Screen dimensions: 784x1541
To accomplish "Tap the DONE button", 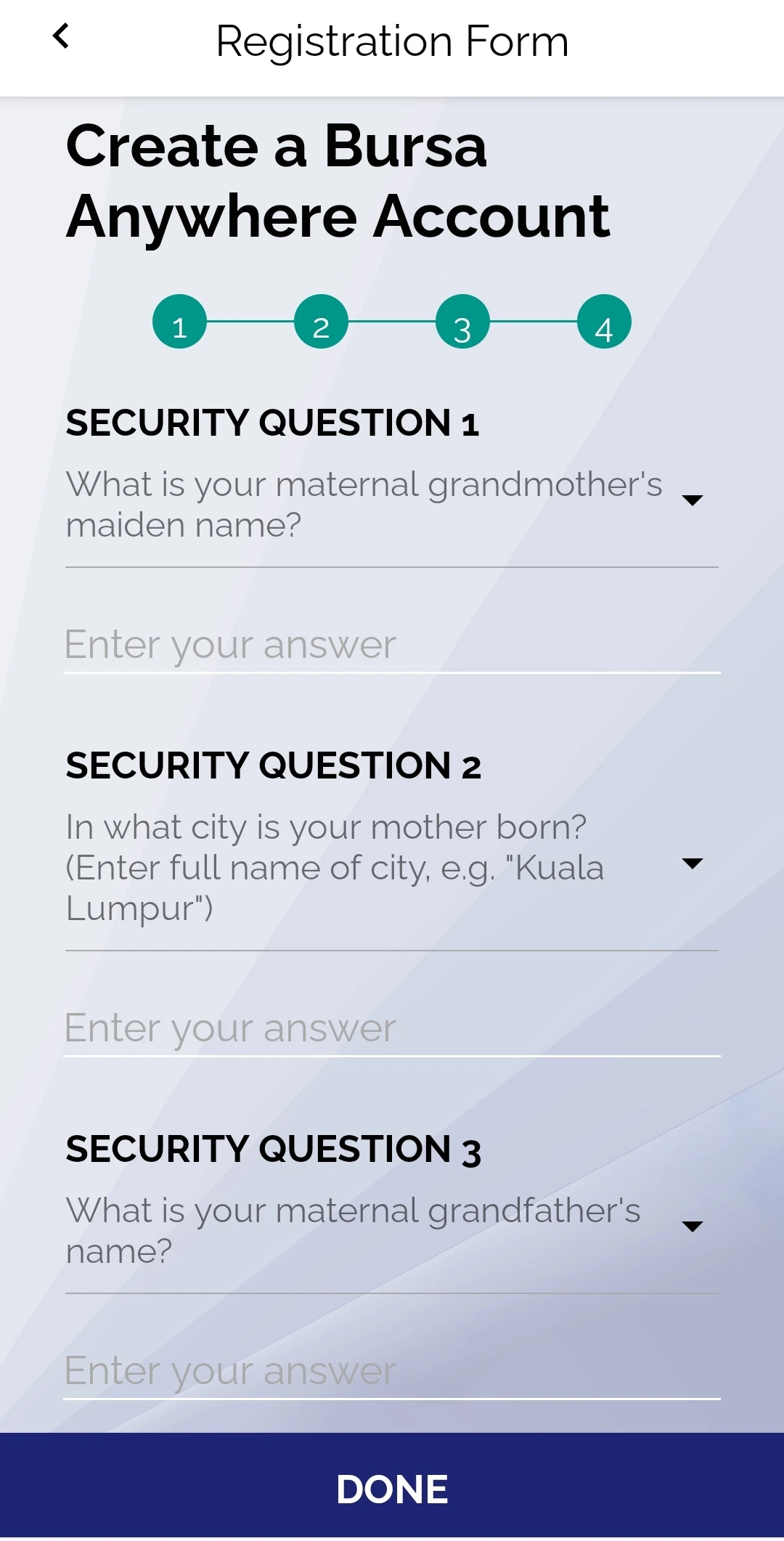I will click(x=392, y=1488).
